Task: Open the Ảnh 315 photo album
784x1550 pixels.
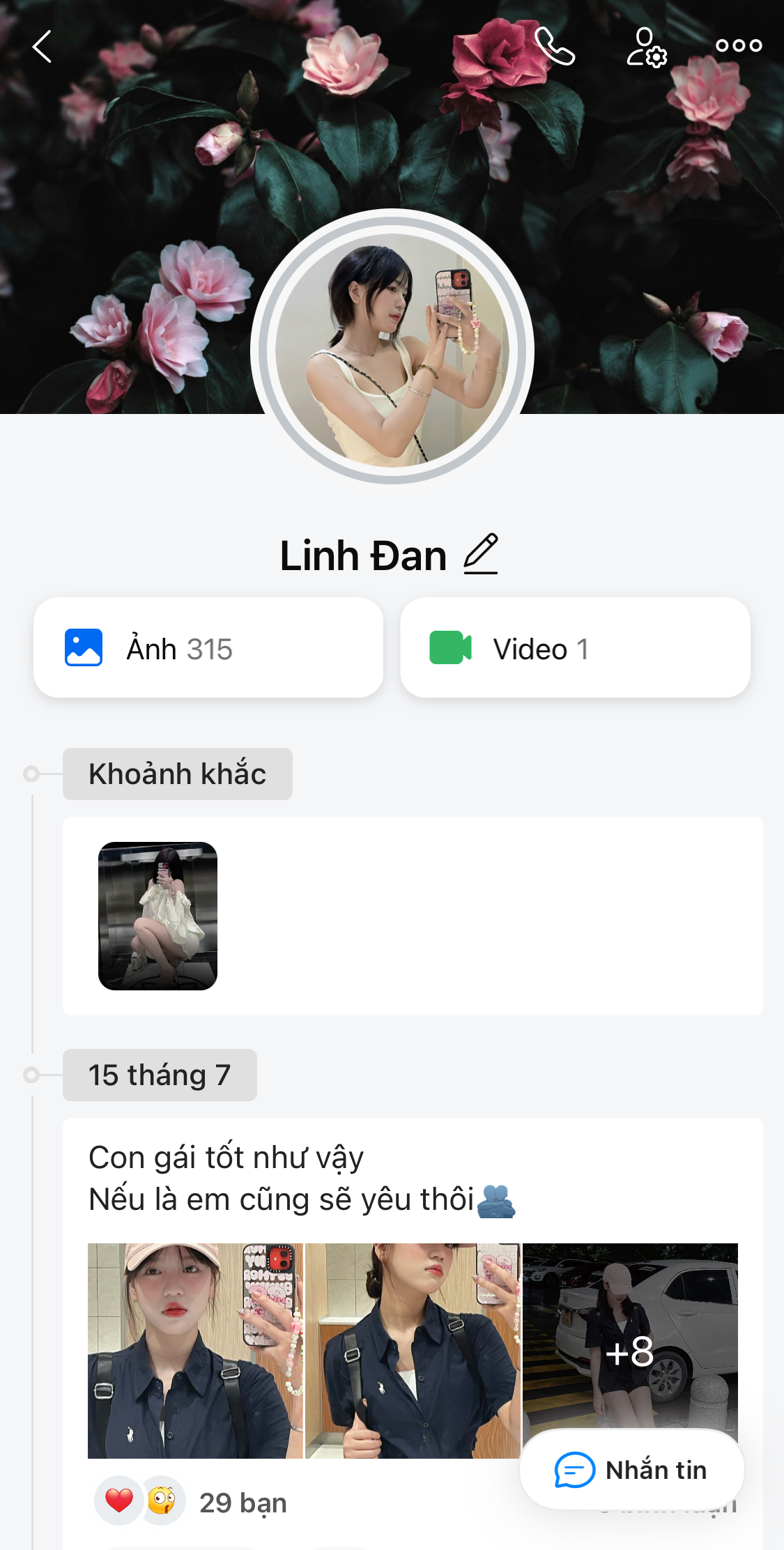Action: click(208, 647)
